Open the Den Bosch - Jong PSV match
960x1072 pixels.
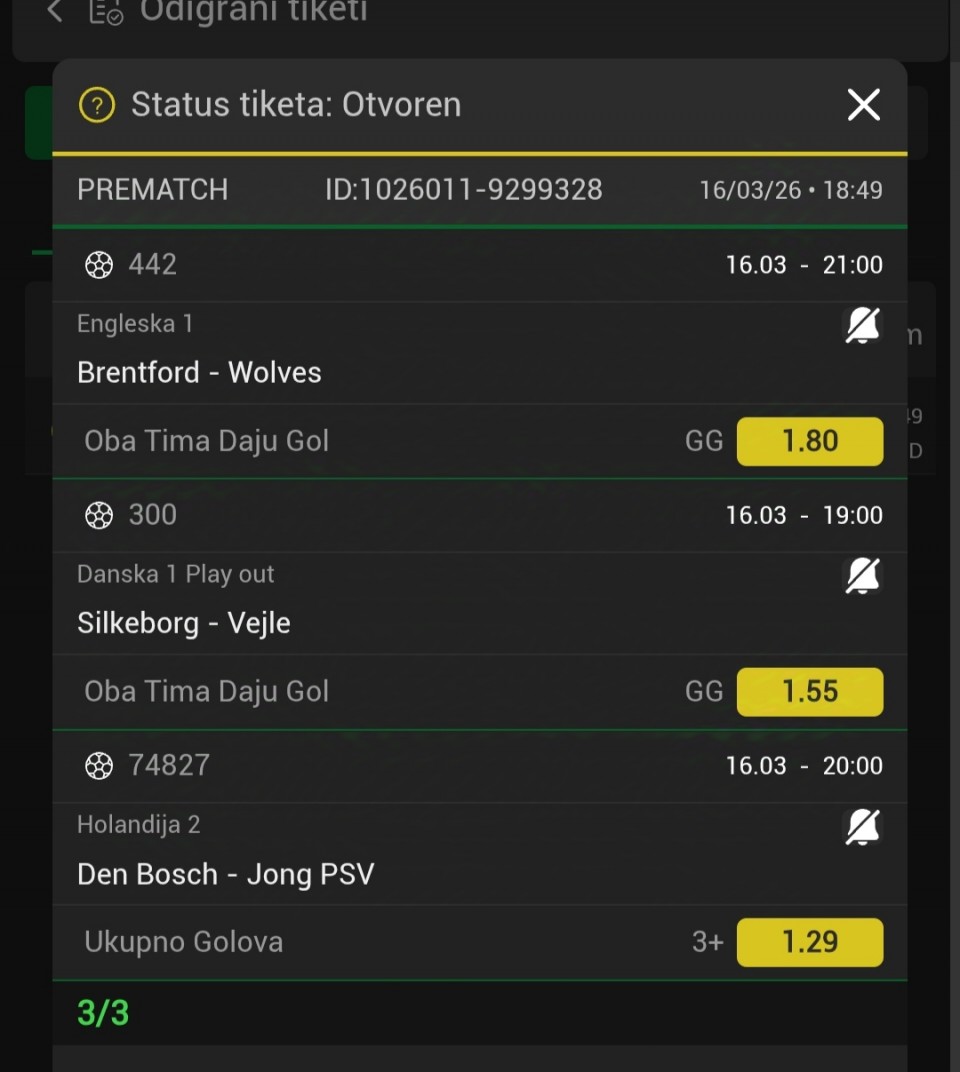coord(226,874)
